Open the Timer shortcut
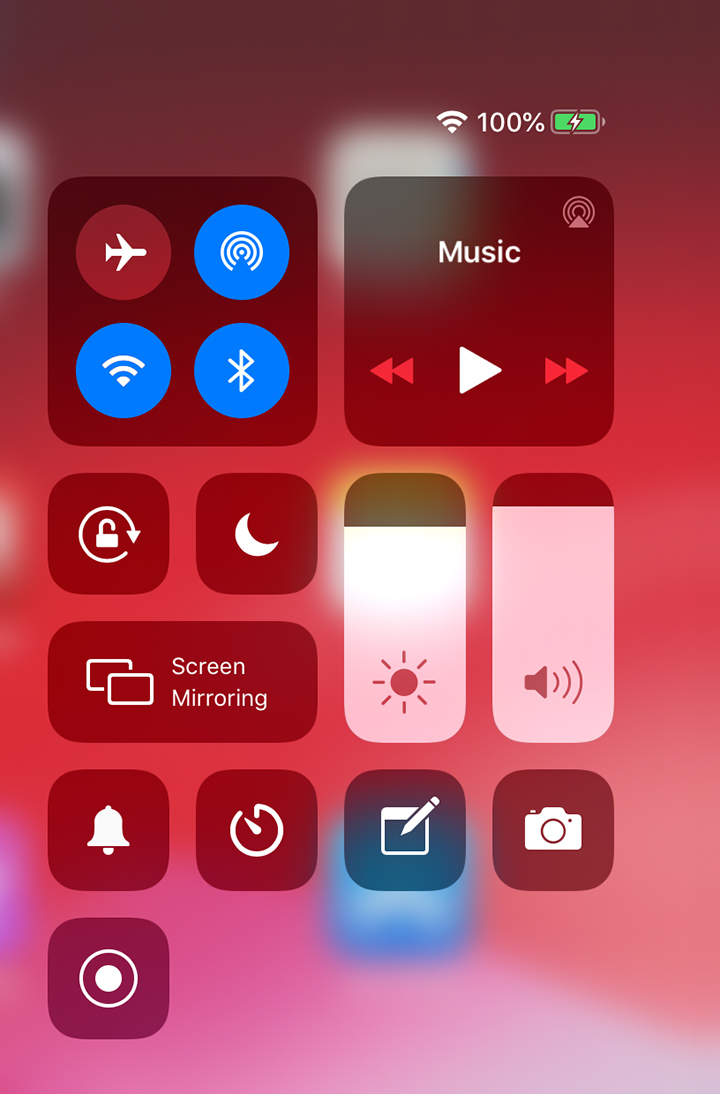720x1094 pixels. point(256,830)
